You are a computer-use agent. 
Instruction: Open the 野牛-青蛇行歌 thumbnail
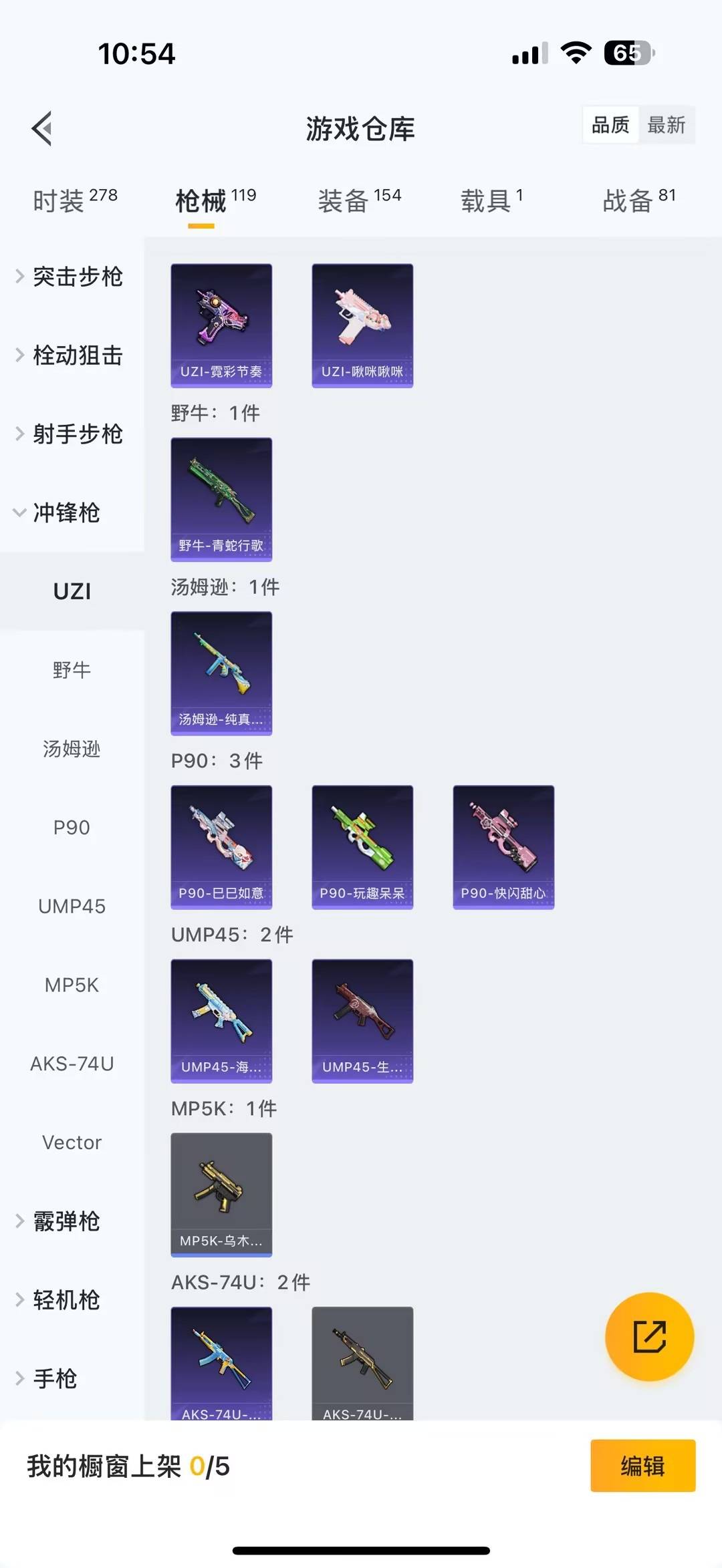221,500
